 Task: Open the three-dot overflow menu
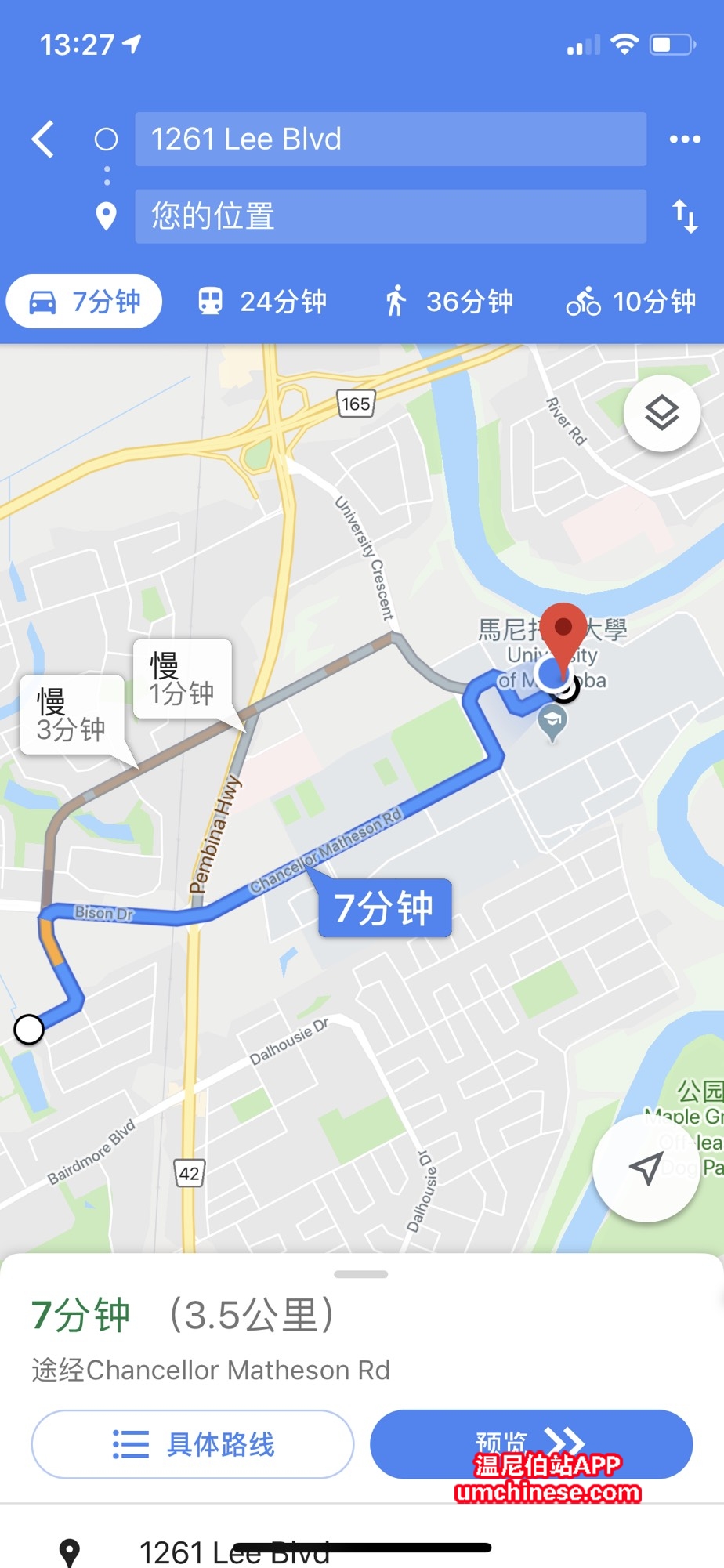coord(685,139)
